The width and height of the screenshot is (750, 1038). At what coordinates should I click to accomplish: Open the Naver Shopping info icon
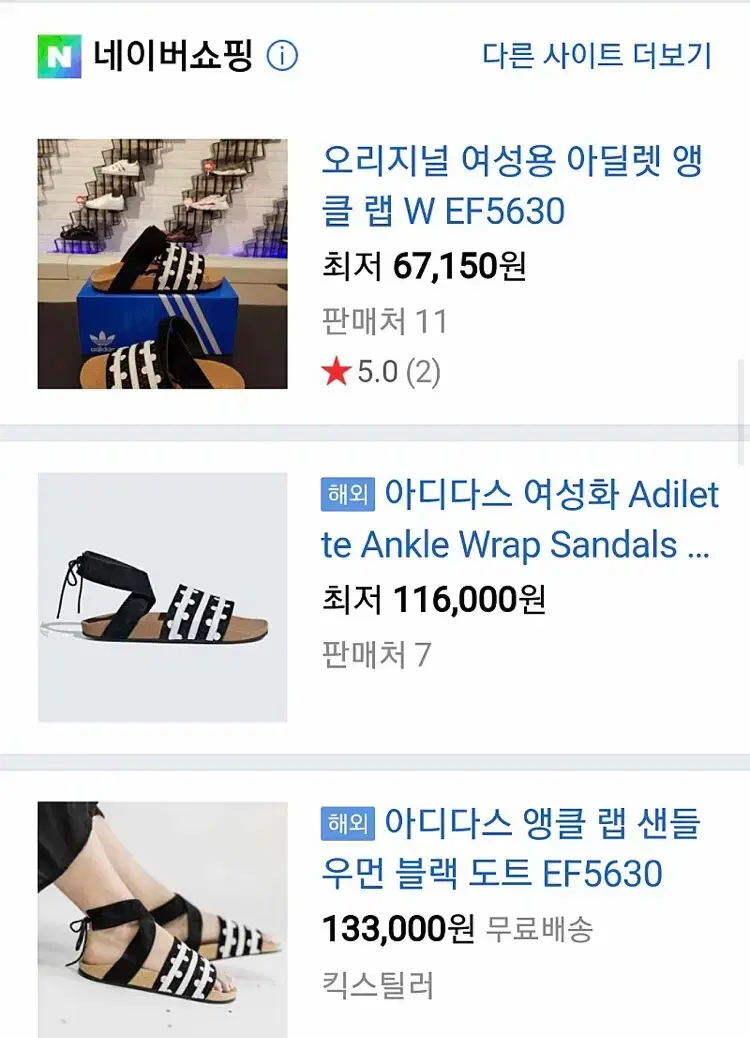[x=282, y=56]
